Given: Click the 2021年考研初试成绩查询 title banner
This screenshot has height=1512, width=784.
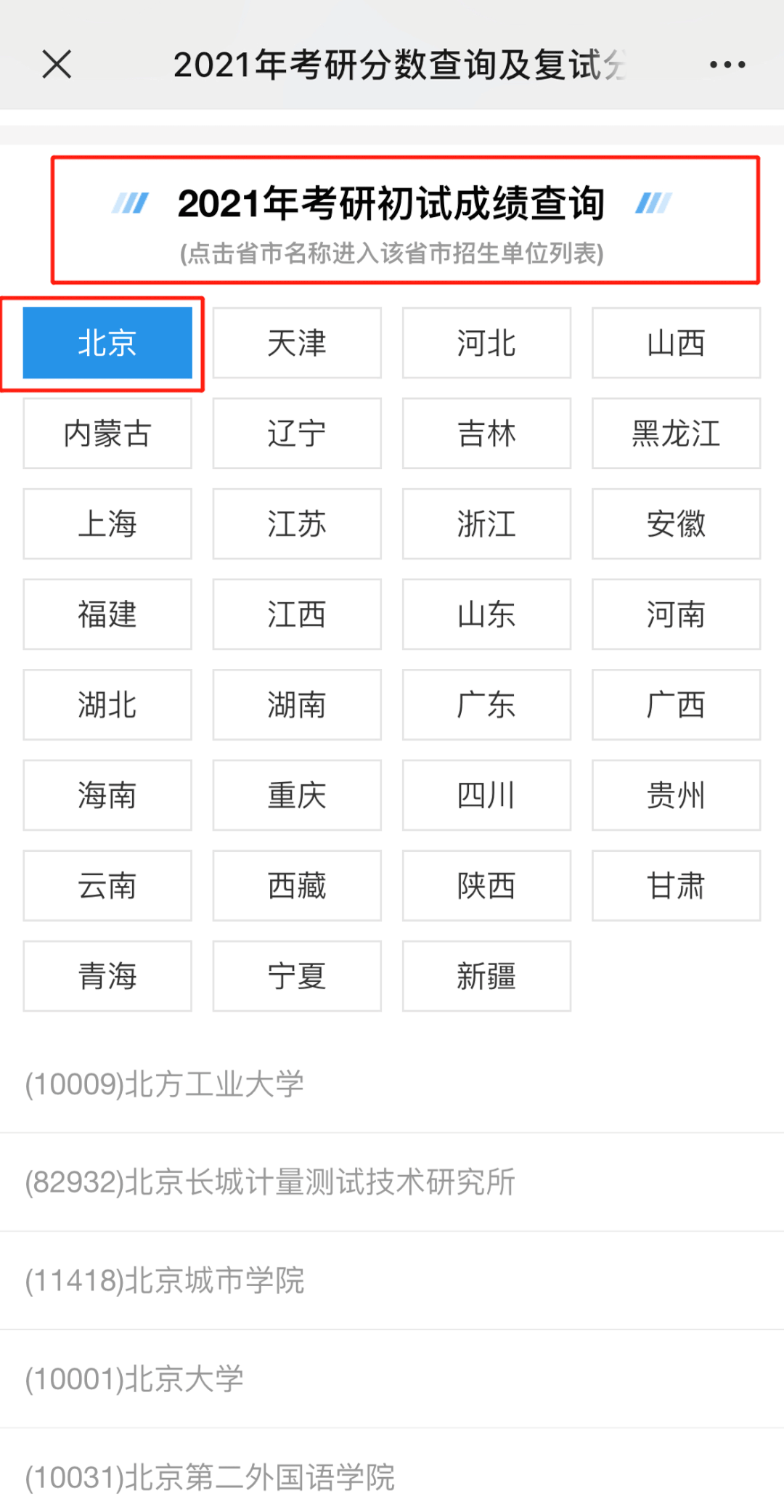Looking at the screenshot, I should click(392, 204).
